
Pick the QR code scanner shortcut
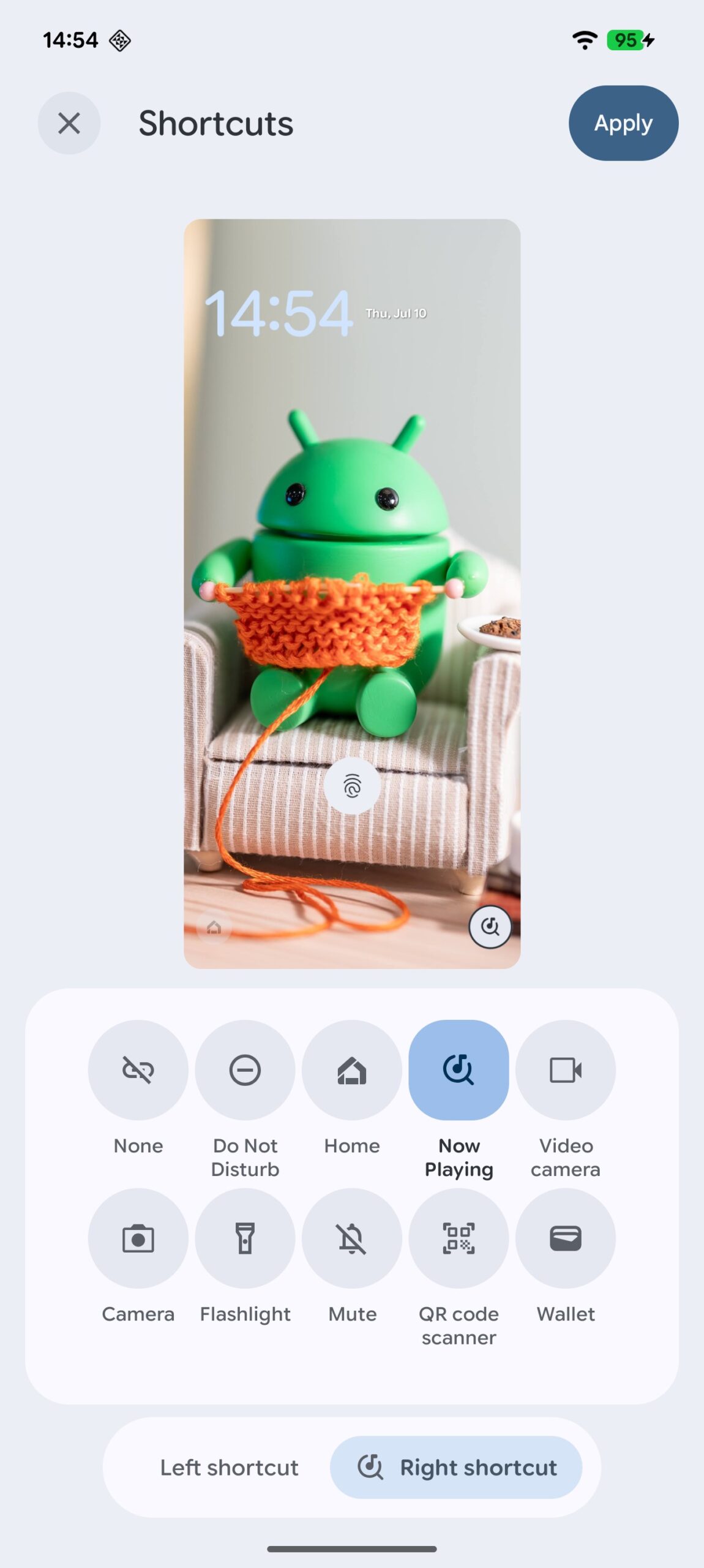click(x=459, y=1238)
